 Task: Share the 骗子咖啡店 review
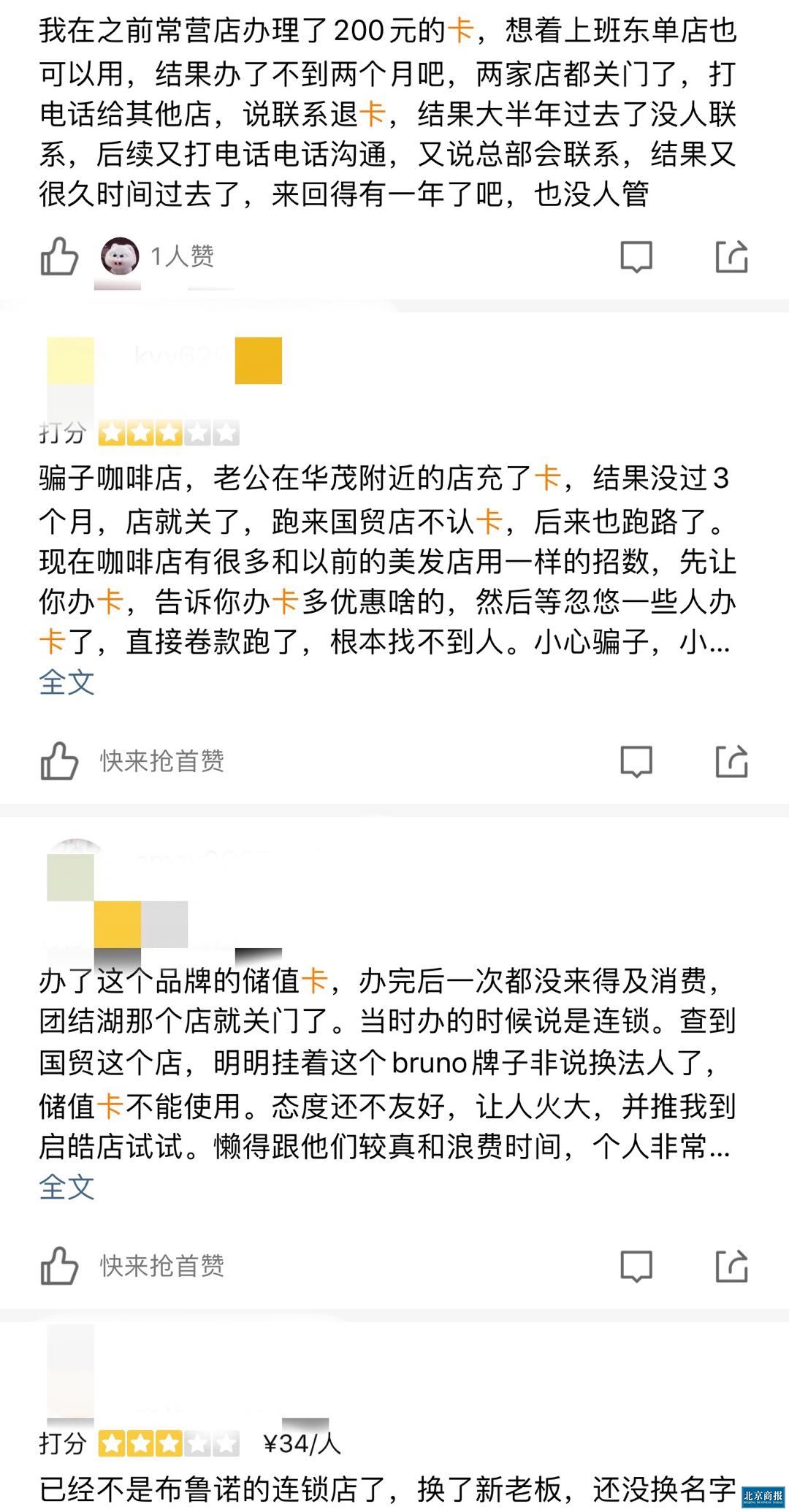point(731,761)
